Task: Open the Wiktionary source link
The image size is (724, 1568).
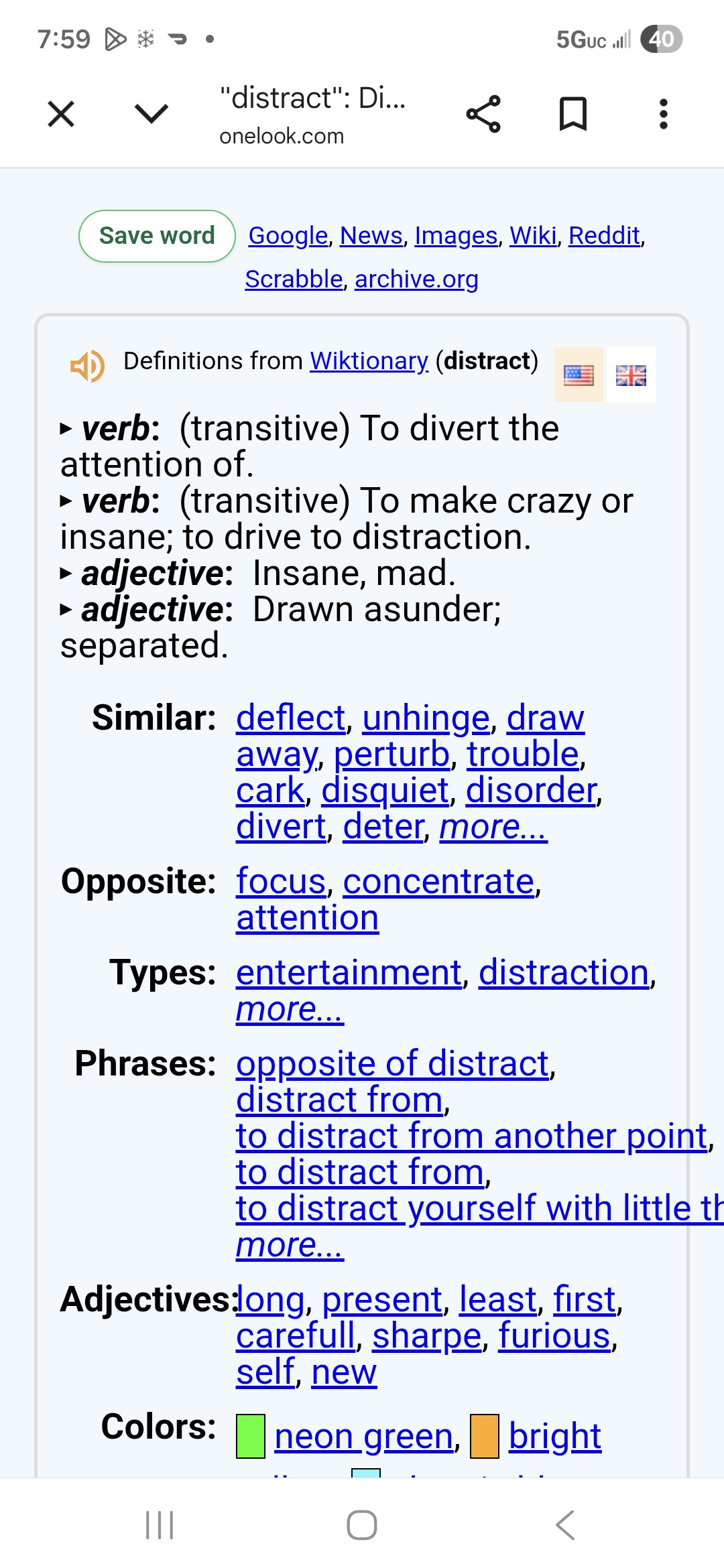Action: click(x=369, y=361)
